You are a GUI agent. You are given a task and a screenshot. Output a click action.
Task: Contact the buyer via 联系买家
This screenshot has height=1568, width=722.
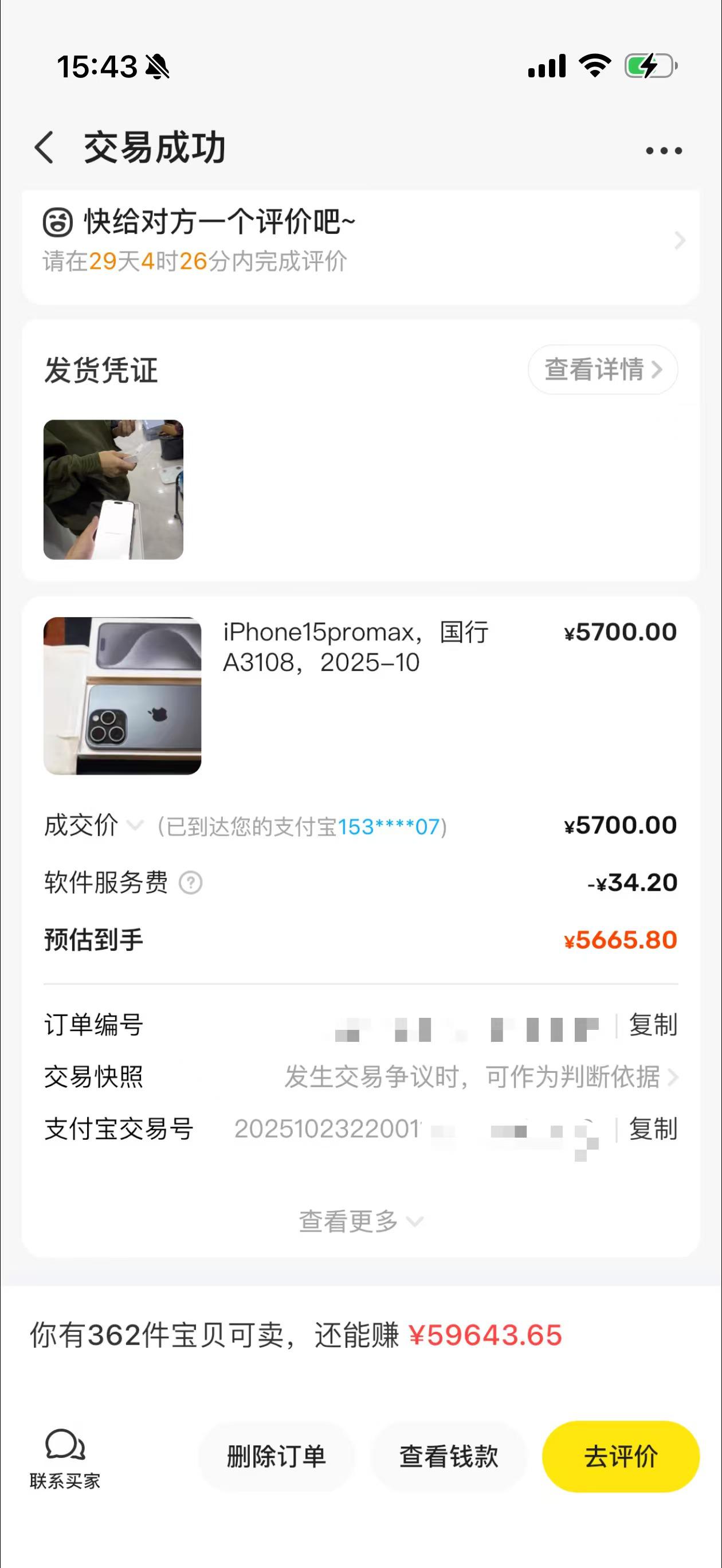(x=65, y=1458)
